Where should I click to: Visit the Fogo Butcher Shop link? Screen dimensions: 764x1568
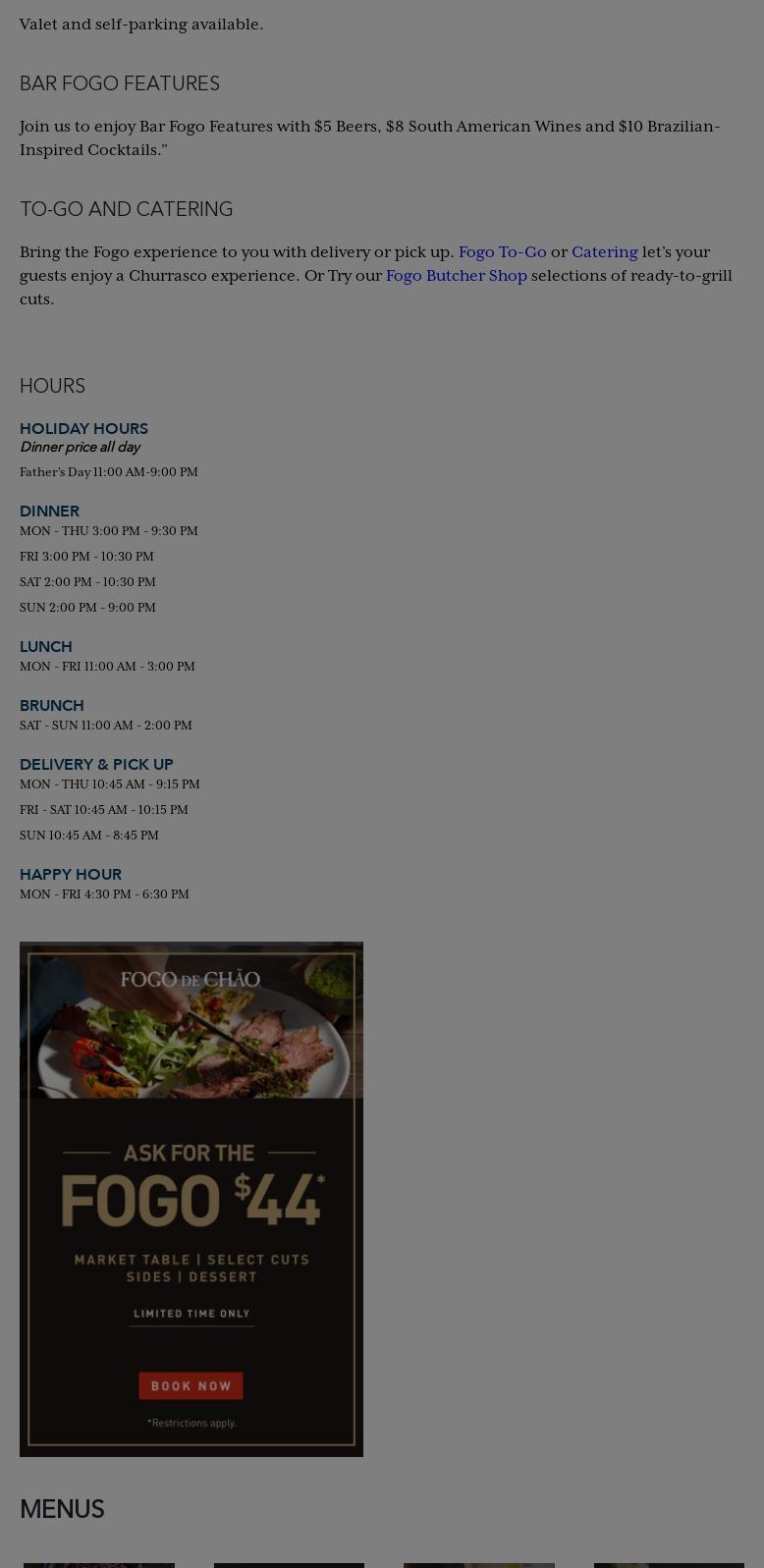tap(456, 276)
